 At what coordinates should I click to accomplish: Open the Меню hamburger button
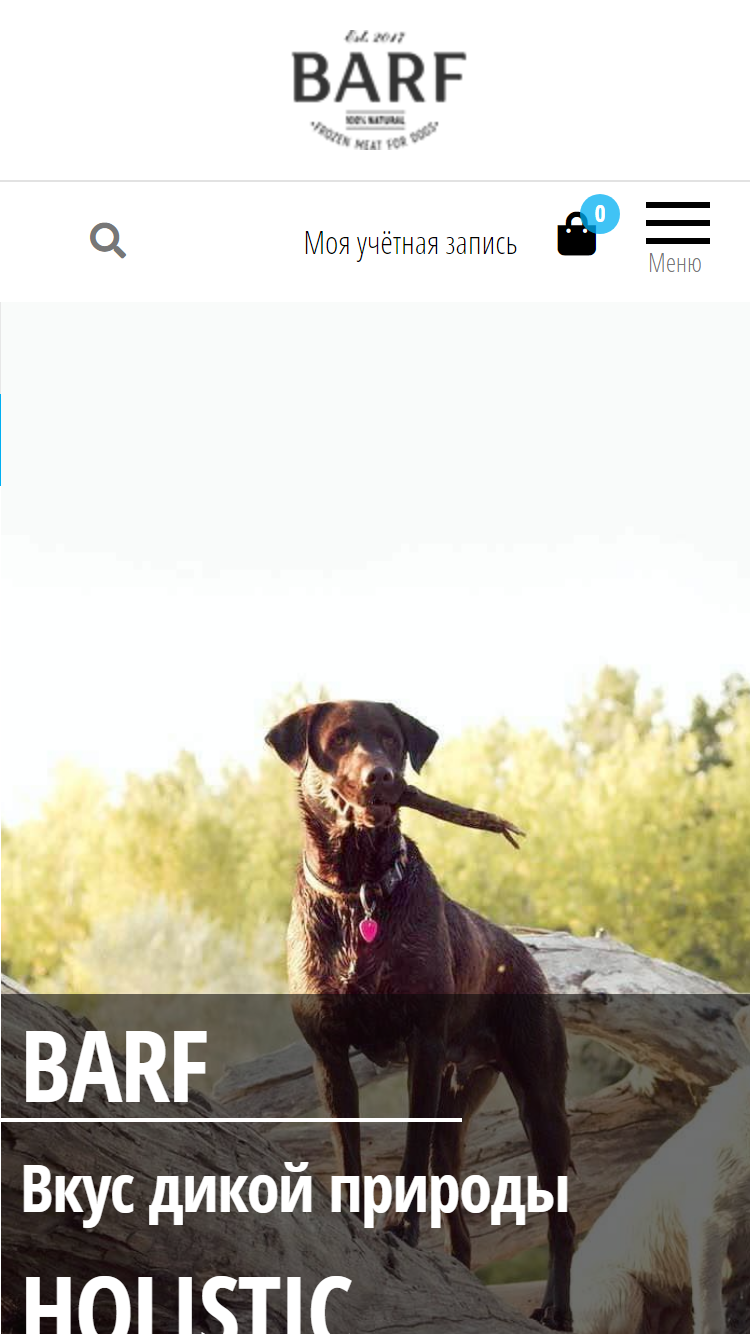point(677,238)
